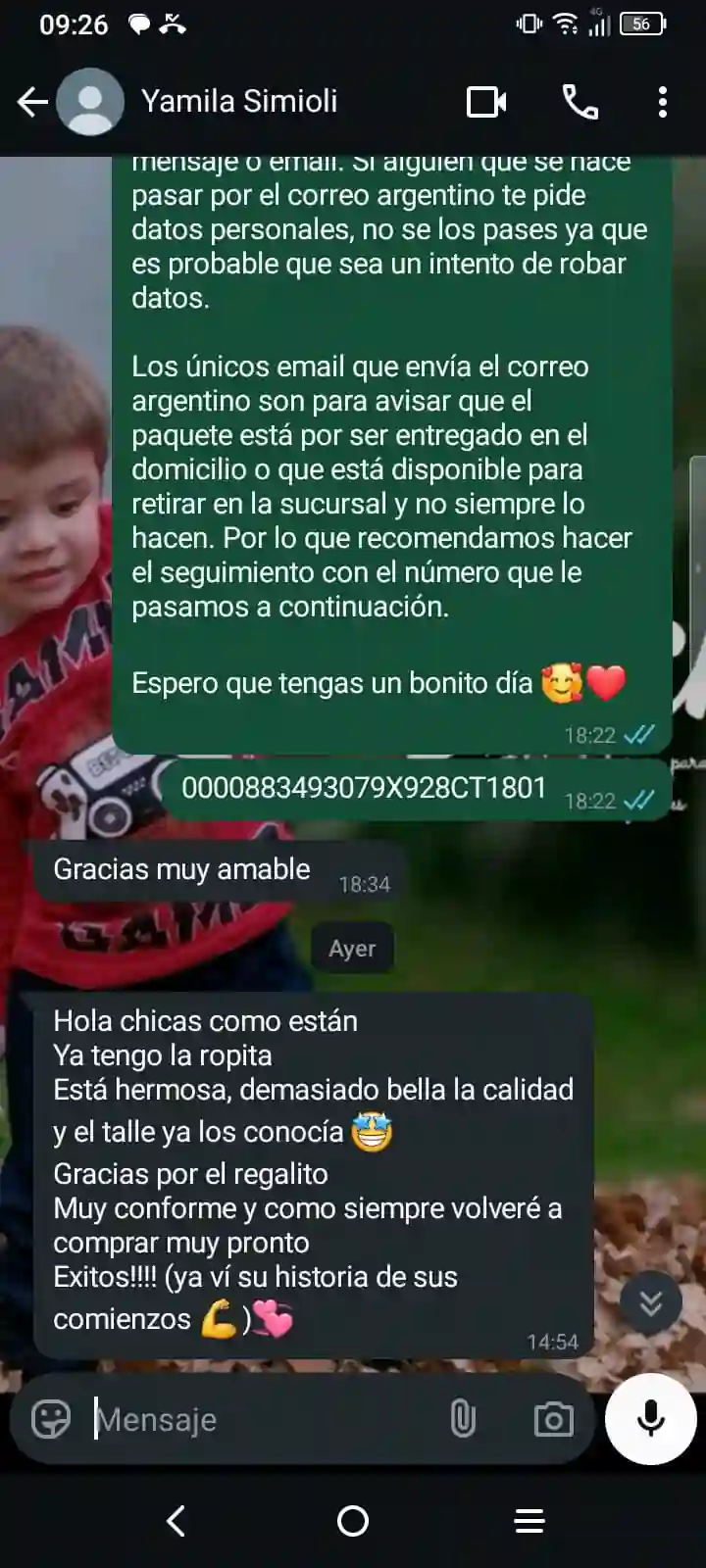This screenshot has height=1568, width=706.
Task: Attach a file with the paperclip
Action: coord(463,1419)
